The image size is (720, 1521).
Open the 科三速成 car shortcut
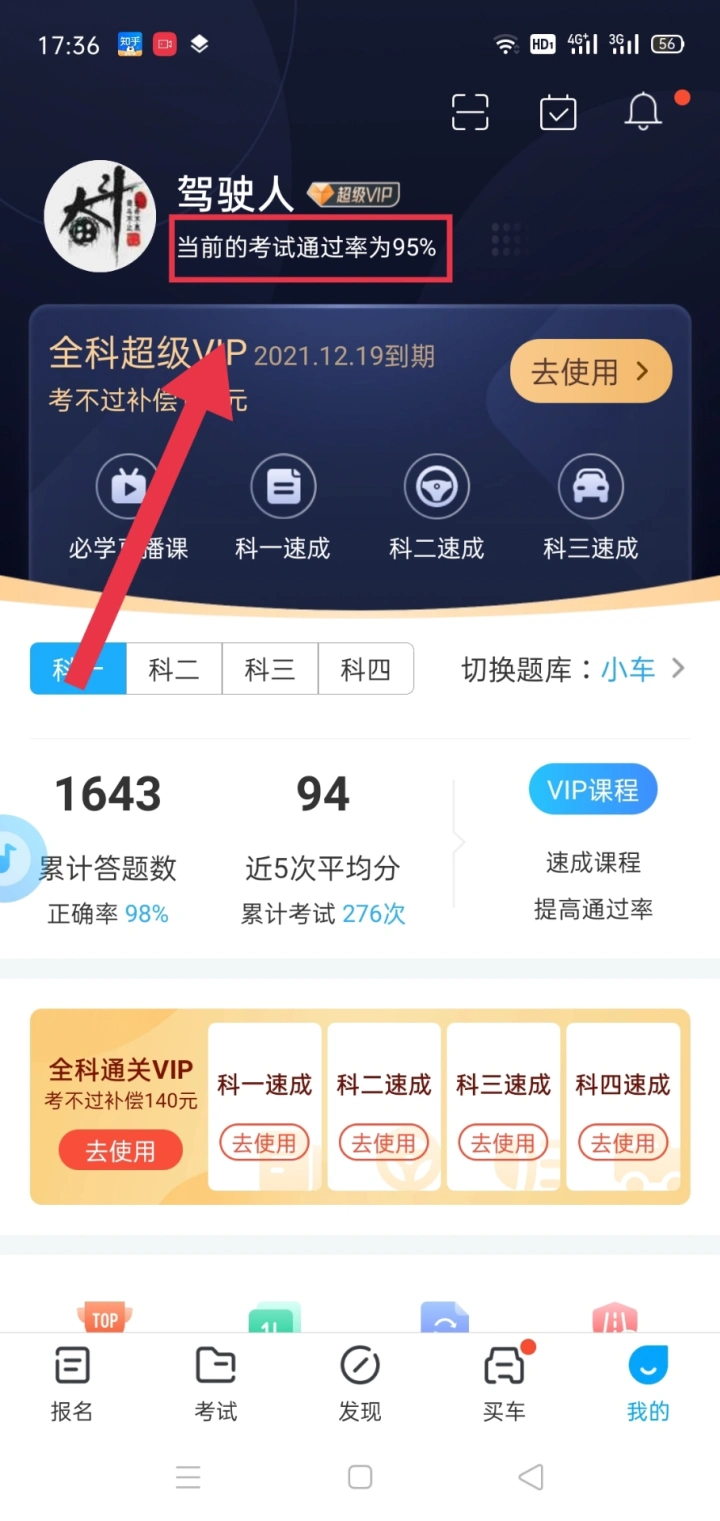pyautogui.click(x=591, y=510)
